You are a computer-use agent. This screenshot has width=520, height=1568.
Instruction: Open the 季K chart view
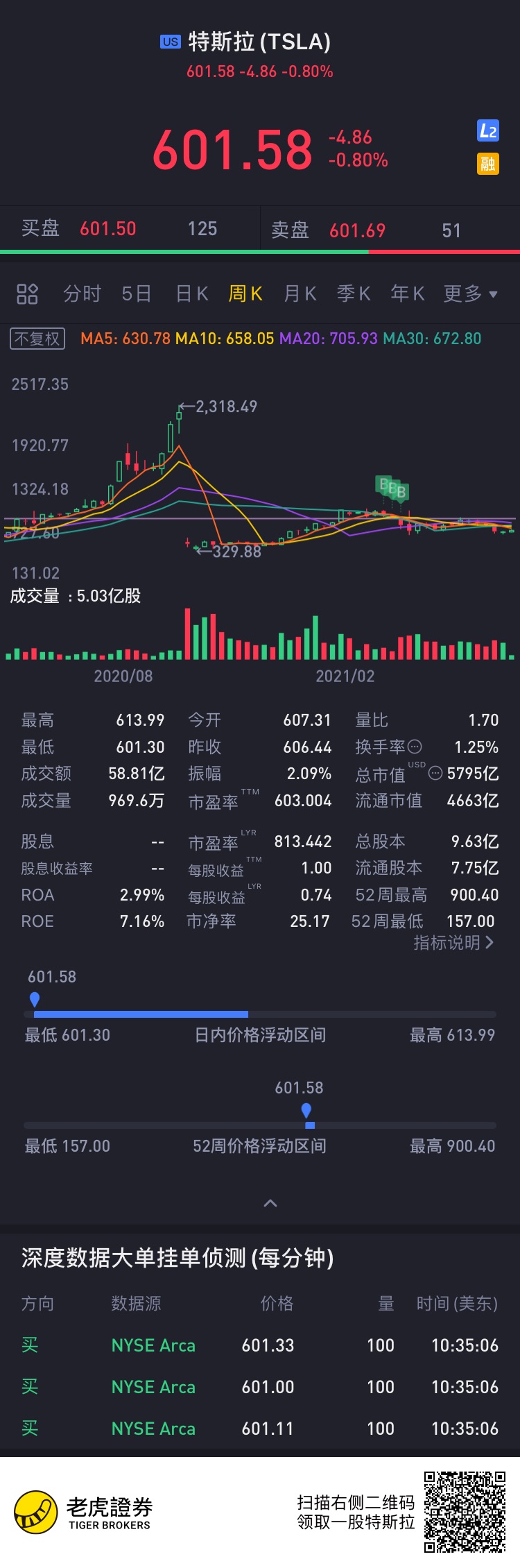click(x=354, y=293)
